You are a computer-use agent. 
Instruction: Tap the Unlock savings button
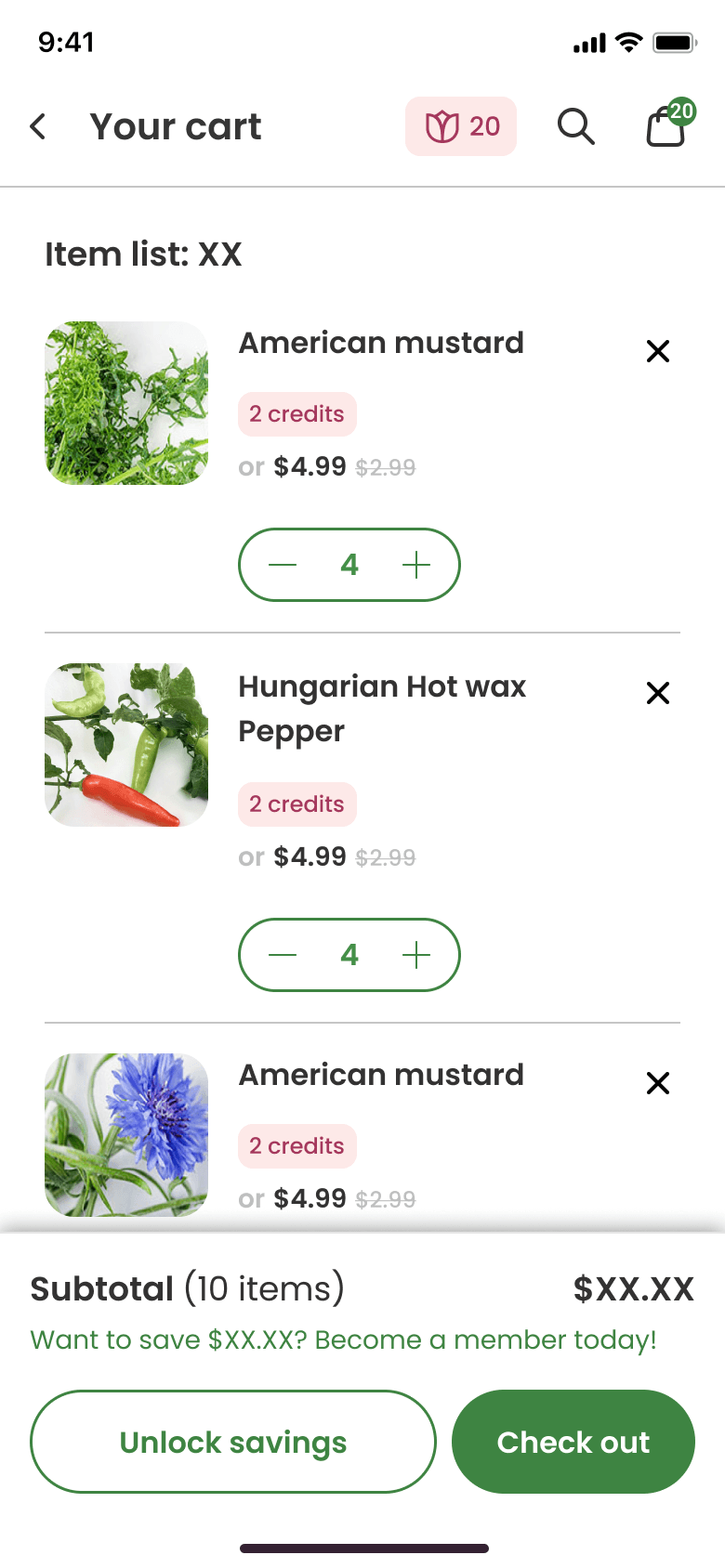point(233,1442)
